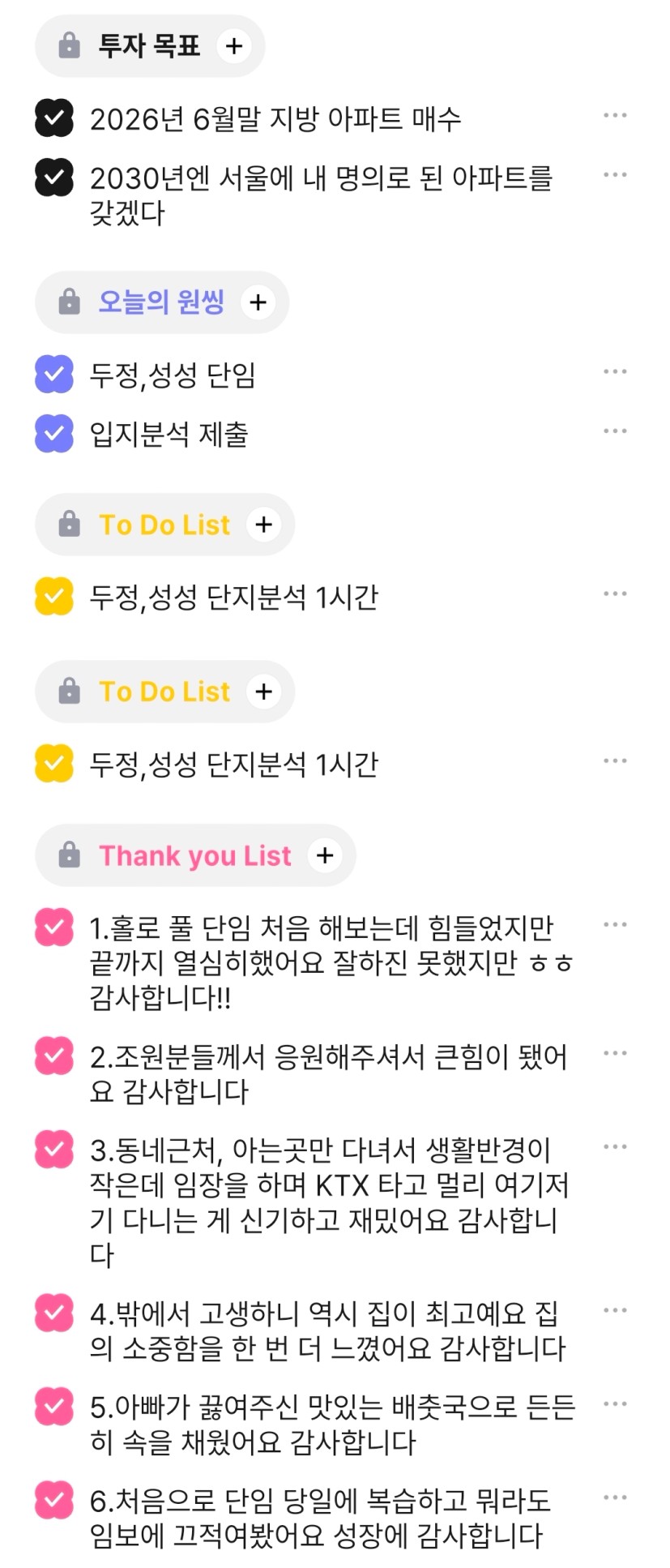The width and height of the screenshot is (670, 1568).
Task: Uncheck '2026년 6월말 지방 아파트 매수'
Action: click(x=54, y=118)
